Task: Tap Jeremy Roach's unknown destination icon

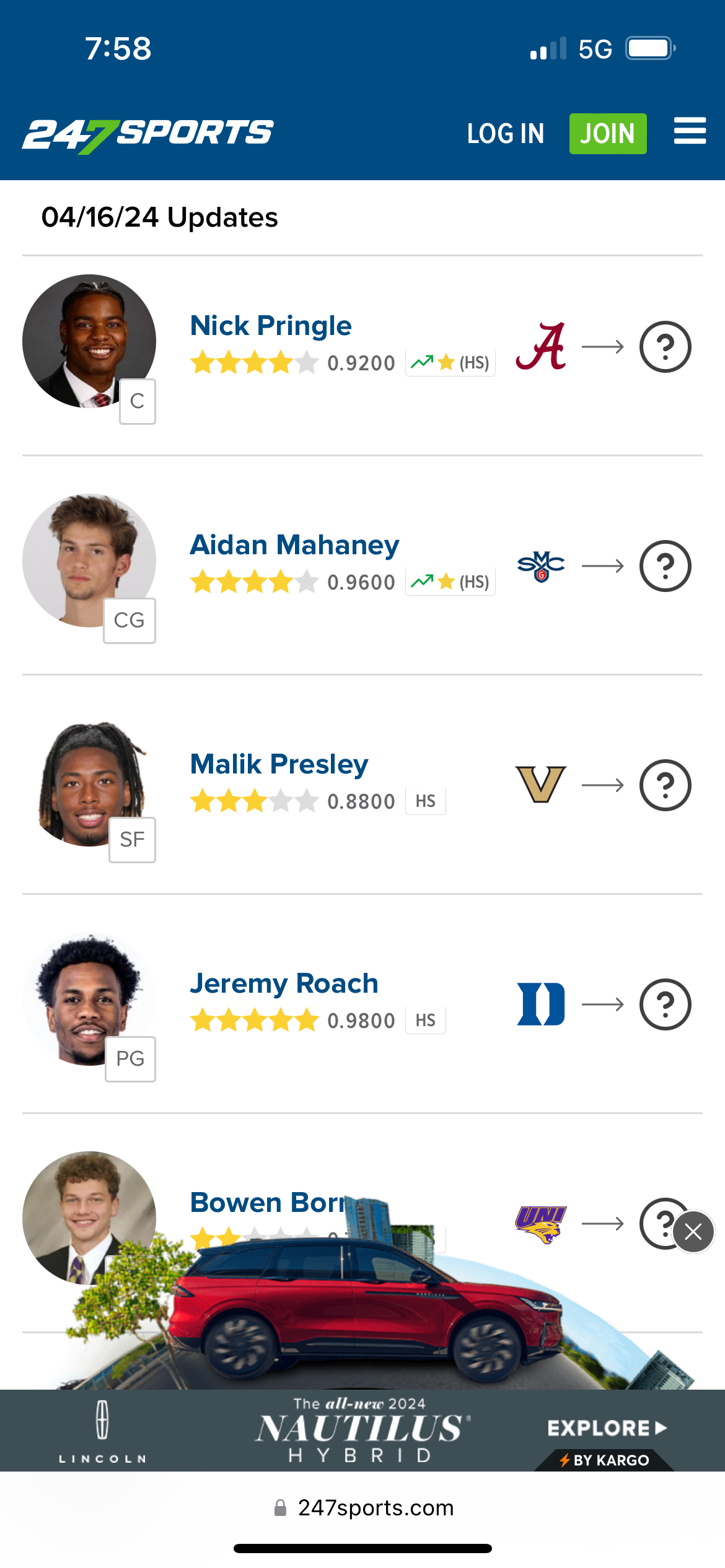Action: point(666,1004)
